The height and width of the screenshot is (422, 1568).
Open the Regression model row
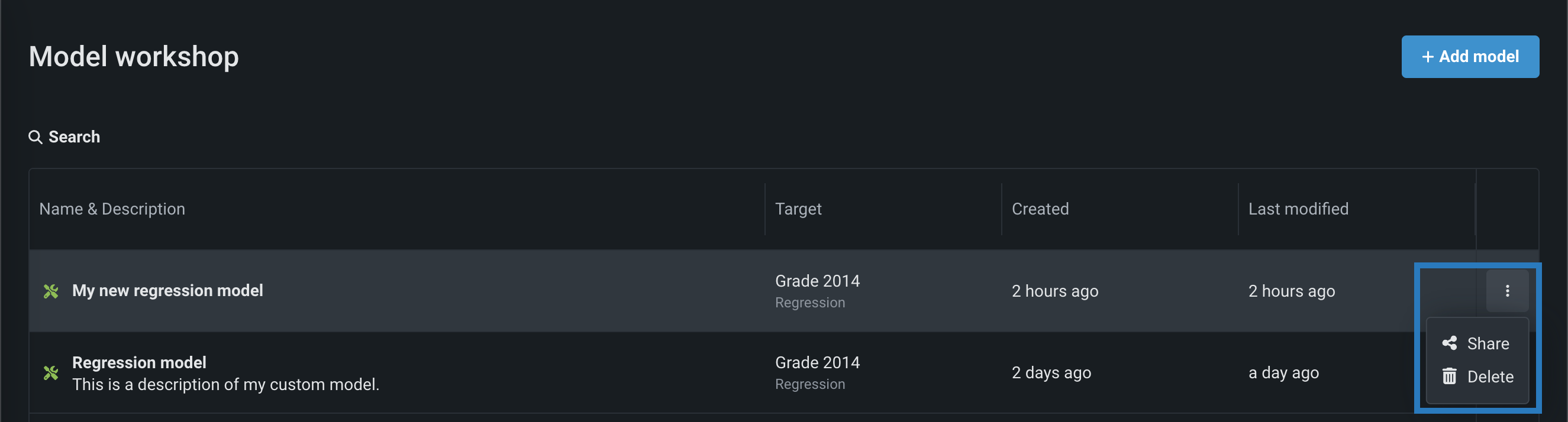pyautogui.click(x=139, y=363)
